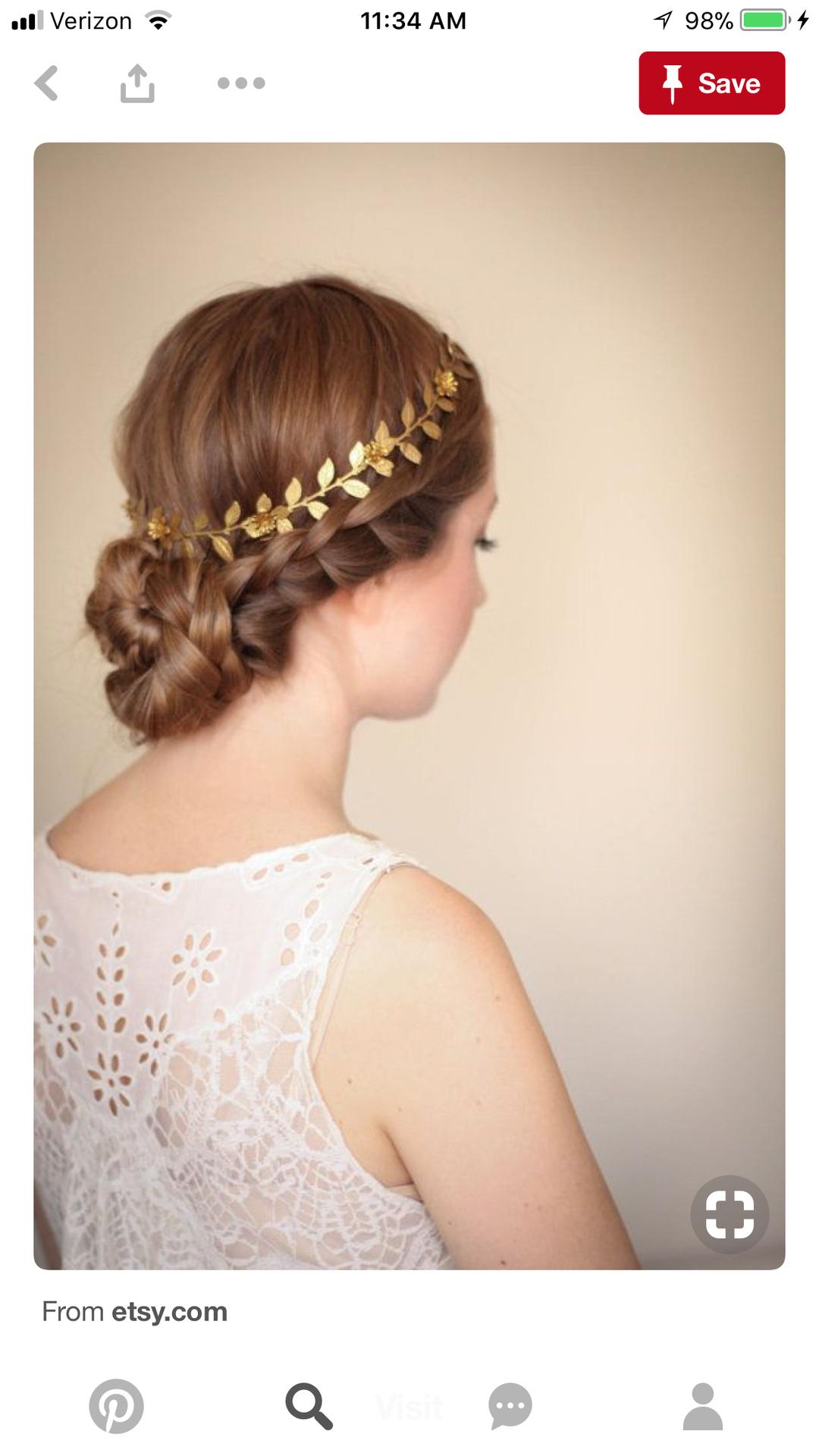
Task: Save this pin to a board
Action: click(x=711, y=83)
